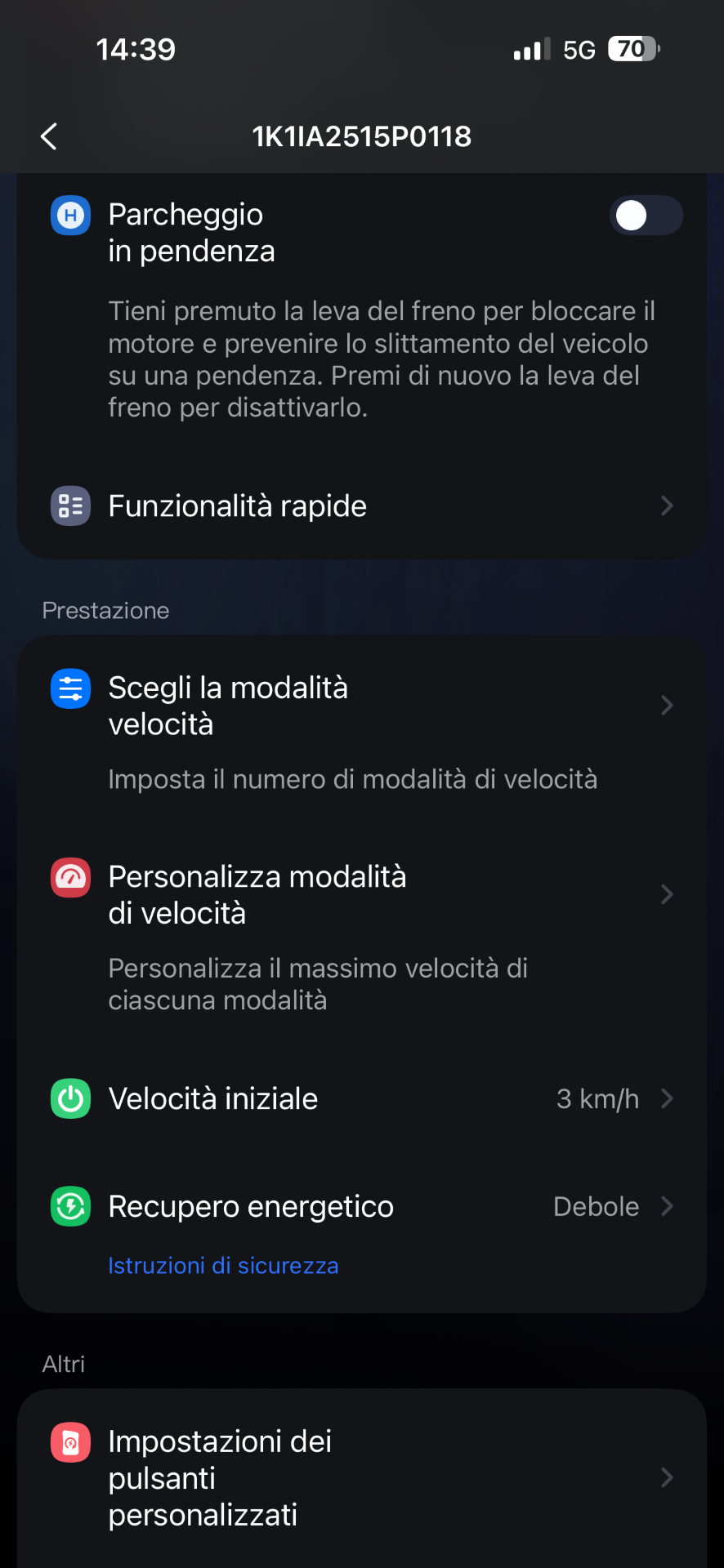Change Velocità iniziale setting
The width and height of the screenshot is (724, 1568).
click(362, 1099)
